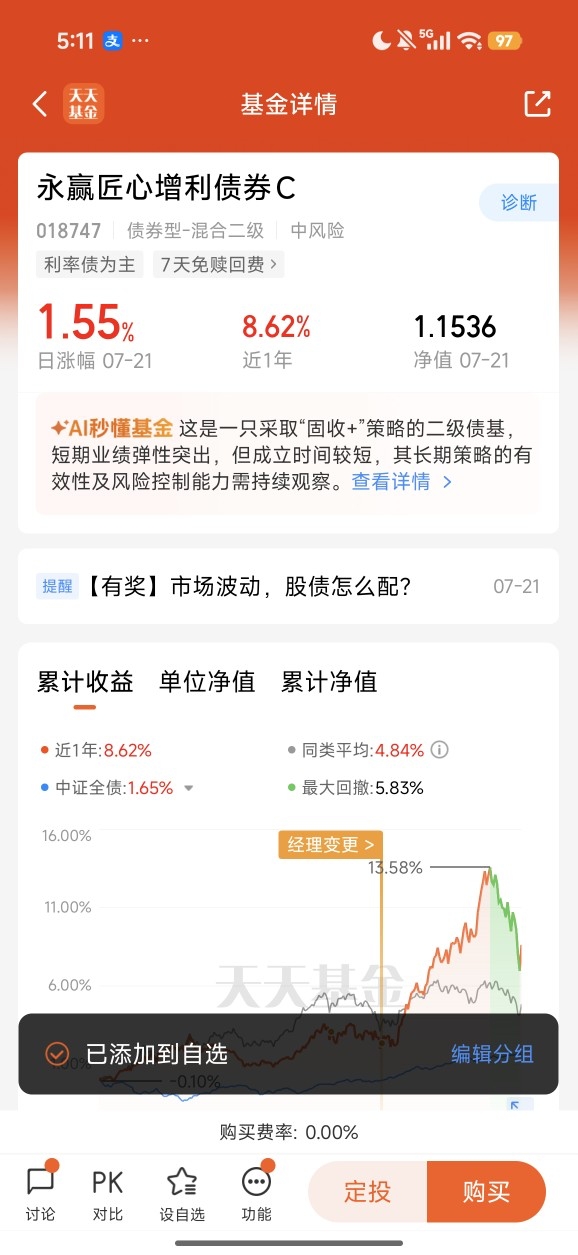Switch to the 单位净值 tab
The width and height of the screenshot is (578, 1255).
(x=207, y=682)
